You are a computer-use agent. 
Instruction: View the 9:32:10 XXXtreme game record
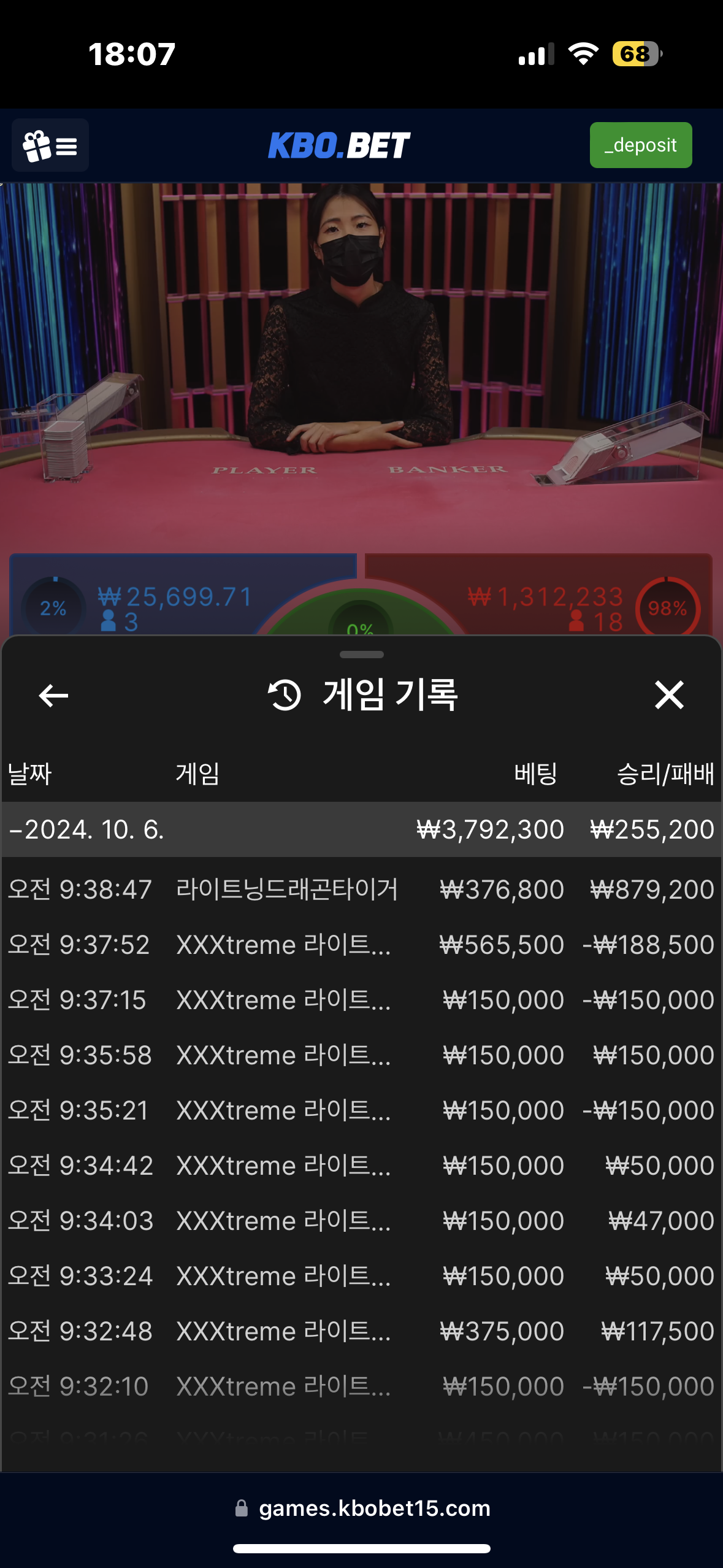pos(362,1386)
